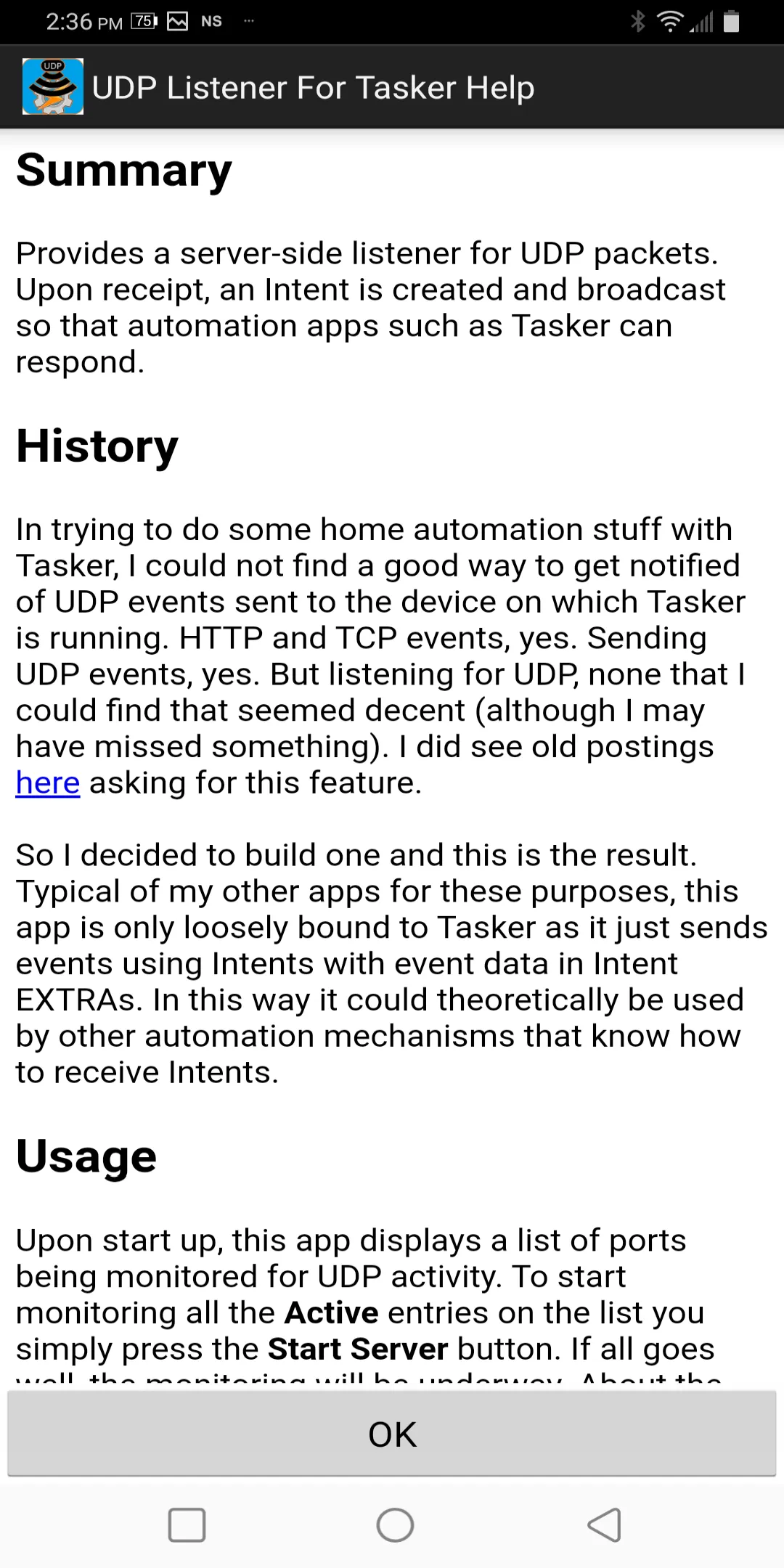This screenshot has width=784, height=1568.
Task: Go to the home screen
Action: (x=395, y=1524)
